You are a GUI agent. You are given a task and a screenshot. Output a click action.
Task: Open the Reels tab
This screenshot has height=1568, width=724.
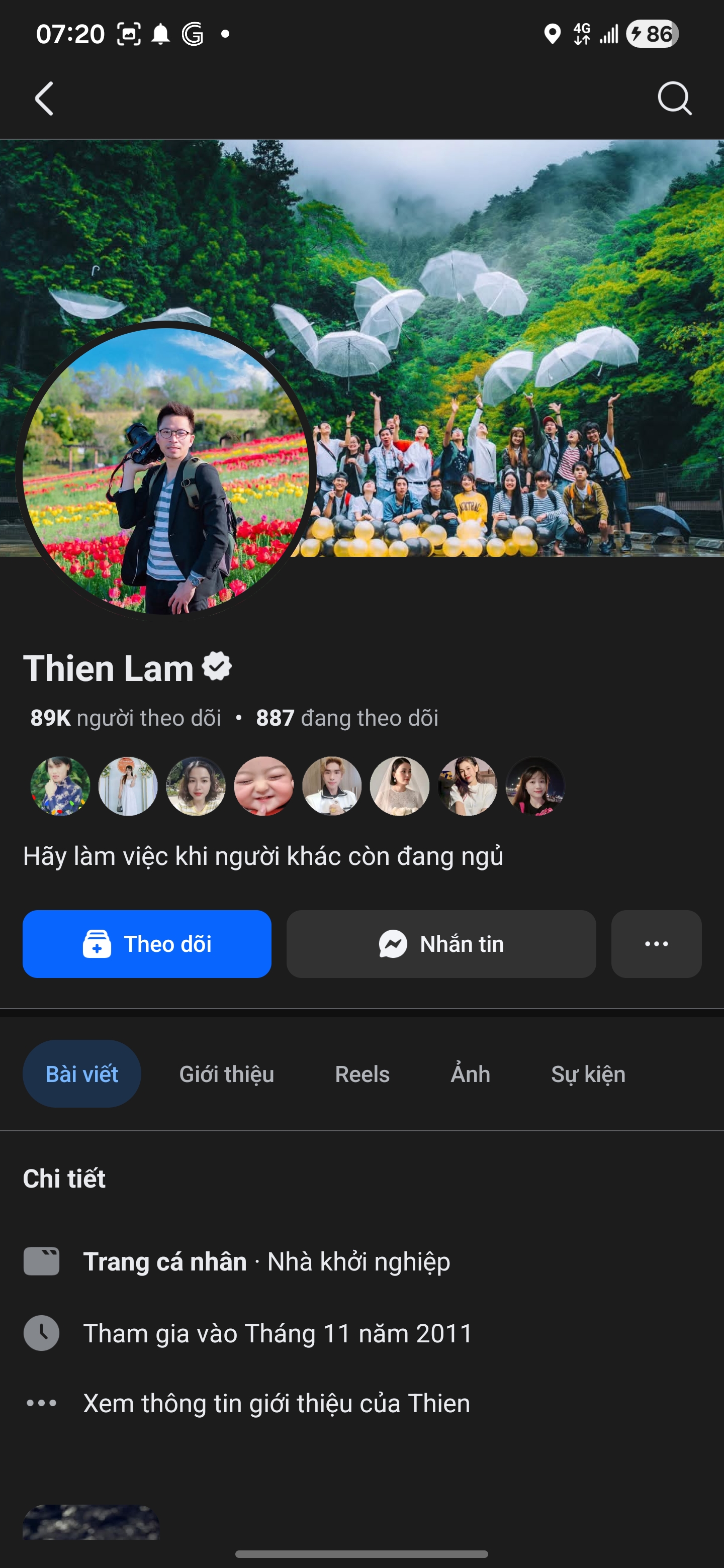363,1074
